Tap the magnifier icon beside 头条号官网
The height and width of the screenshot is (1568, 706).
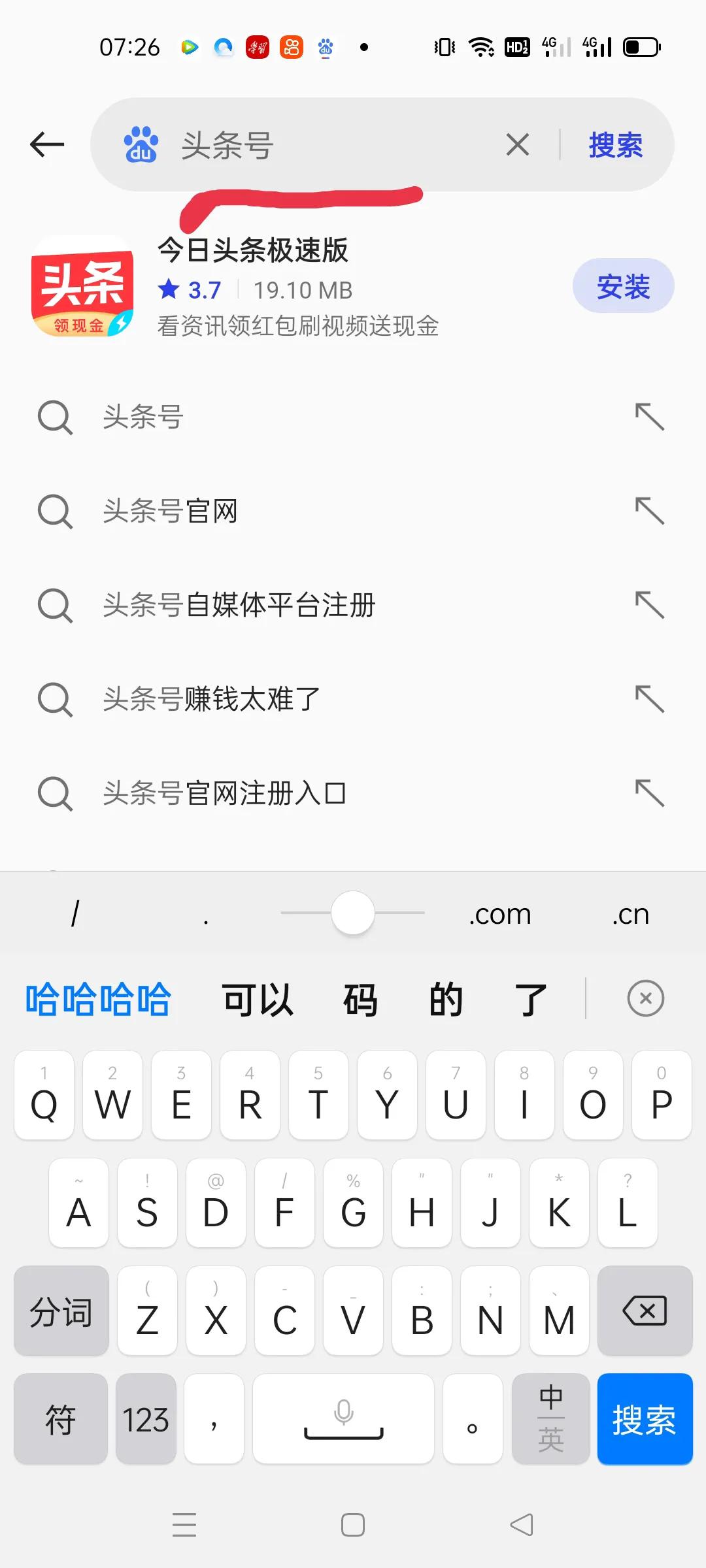(56, 512)
